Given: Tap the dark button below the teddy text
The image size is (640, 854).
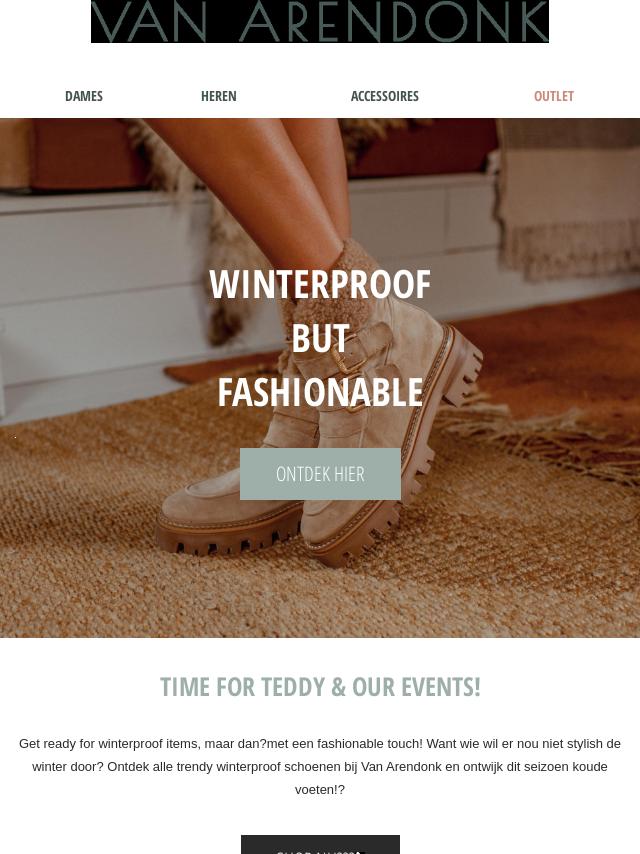Looking at the screenshot, I should click(x=320, y=845).
